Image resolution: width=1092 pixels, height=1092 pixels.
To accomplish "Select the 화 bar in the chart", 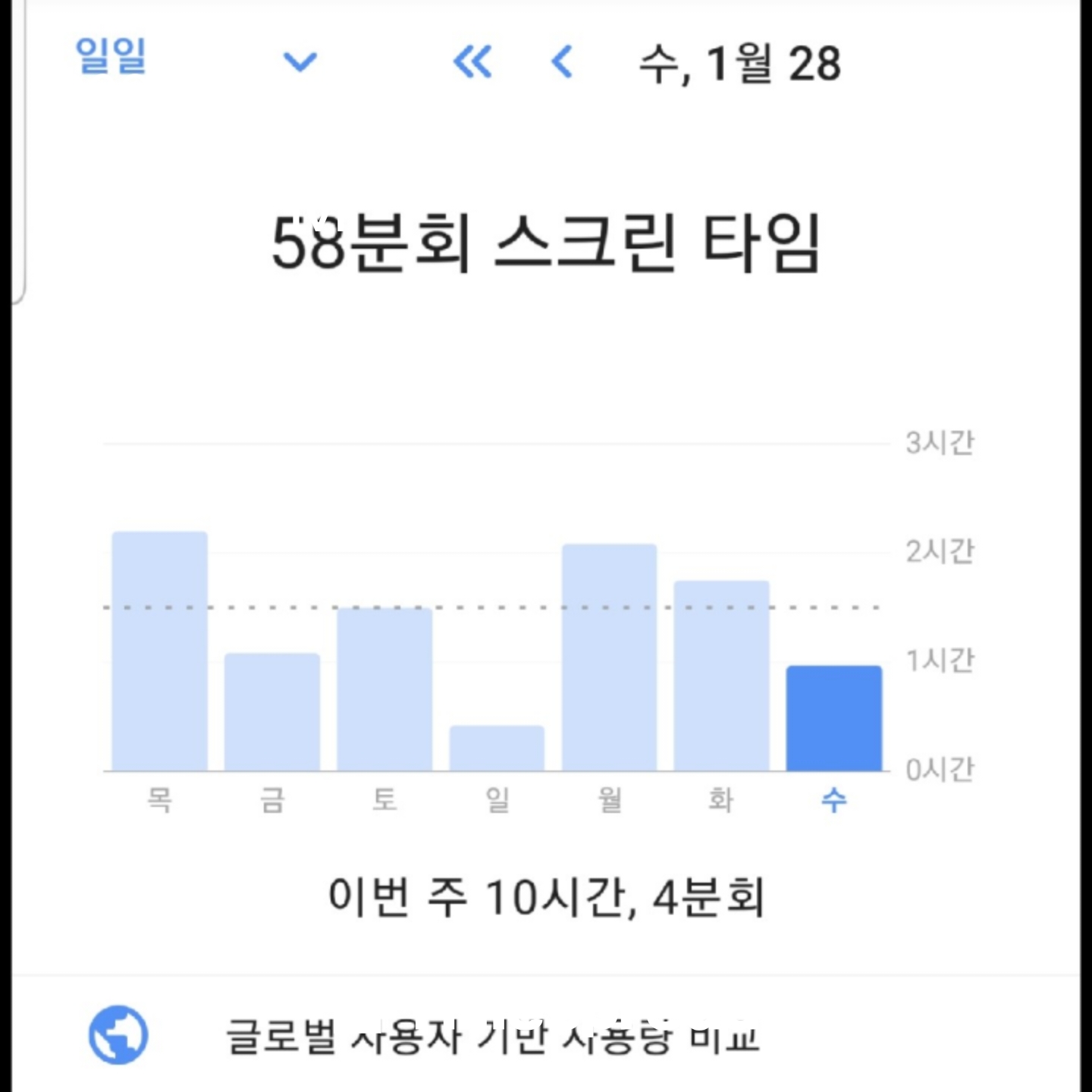I will pyautogui.click(x=721, y=676).
